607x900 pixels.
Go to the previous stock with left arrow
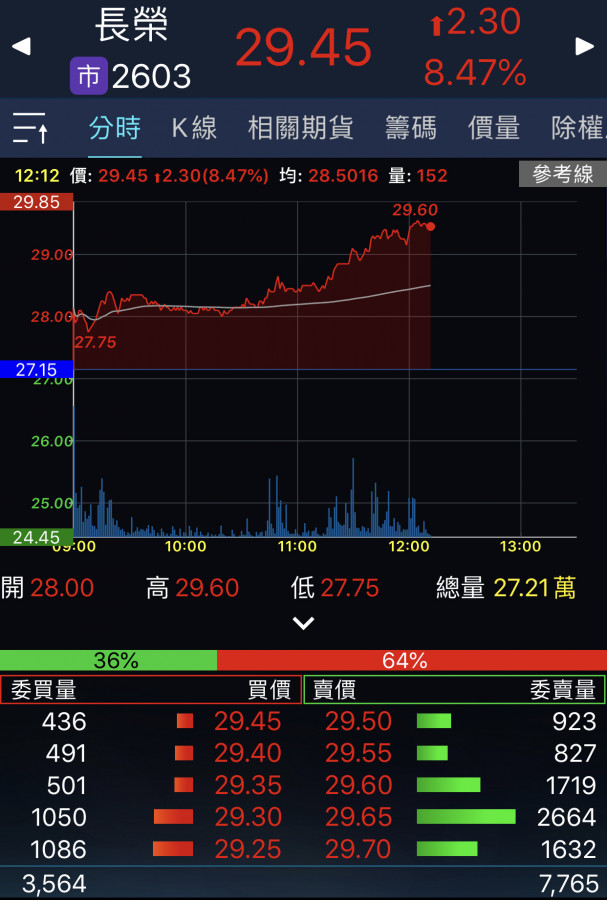(21, 47)
